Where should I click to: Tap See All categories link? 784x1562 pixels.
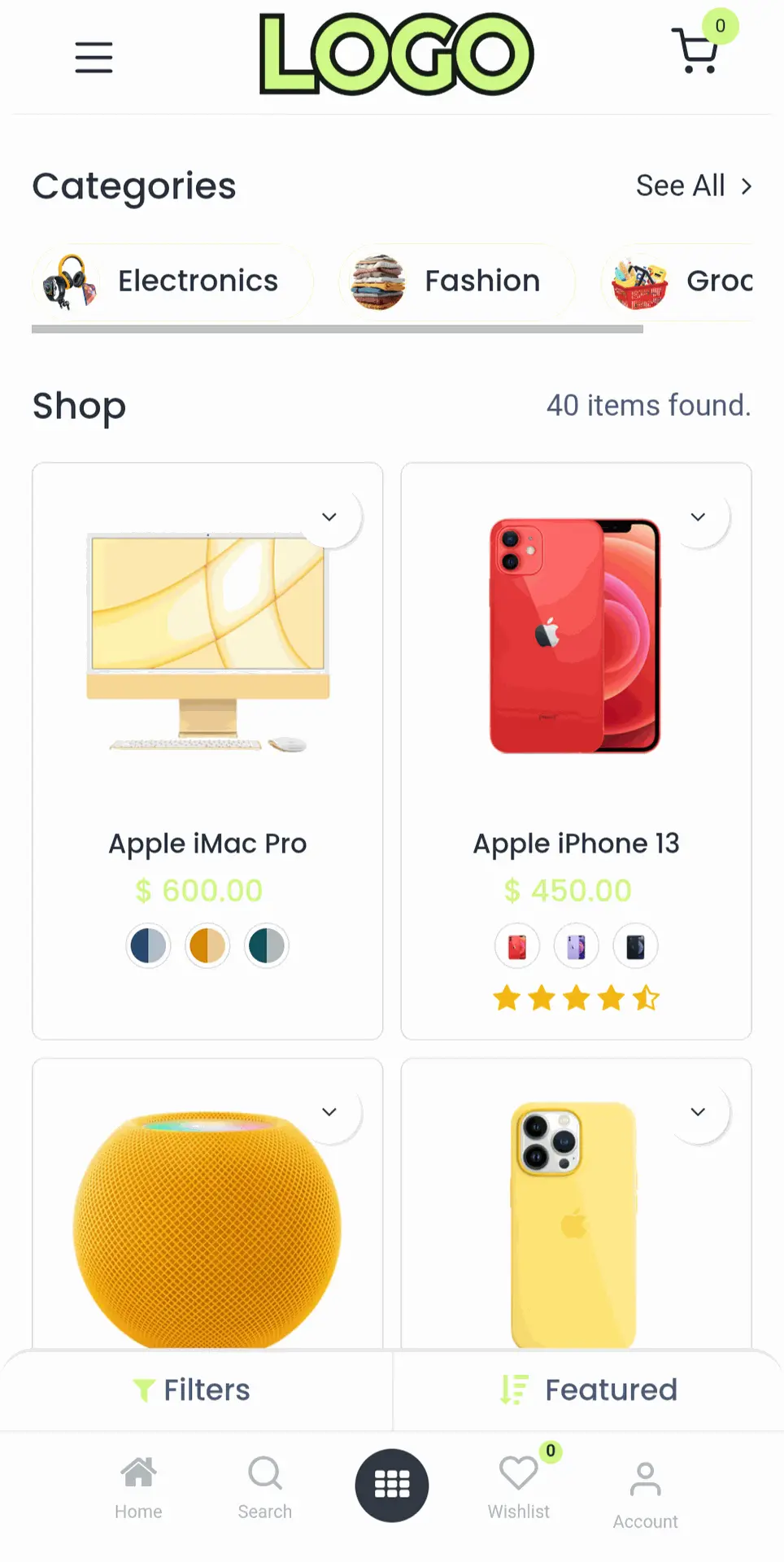click(x=693, y=186)
